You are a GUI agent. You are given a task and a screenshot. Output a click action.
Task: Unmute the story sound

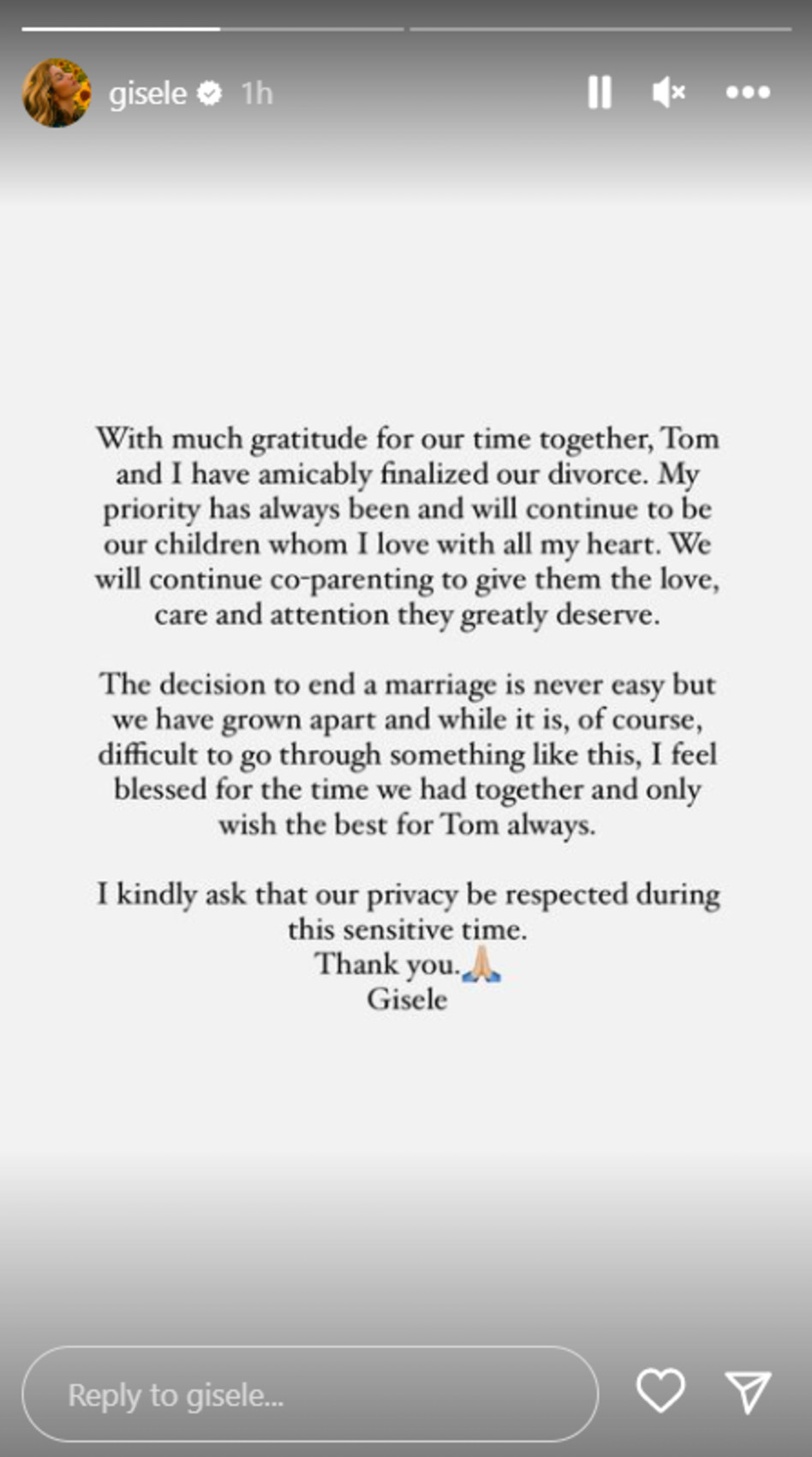[668, 93]
